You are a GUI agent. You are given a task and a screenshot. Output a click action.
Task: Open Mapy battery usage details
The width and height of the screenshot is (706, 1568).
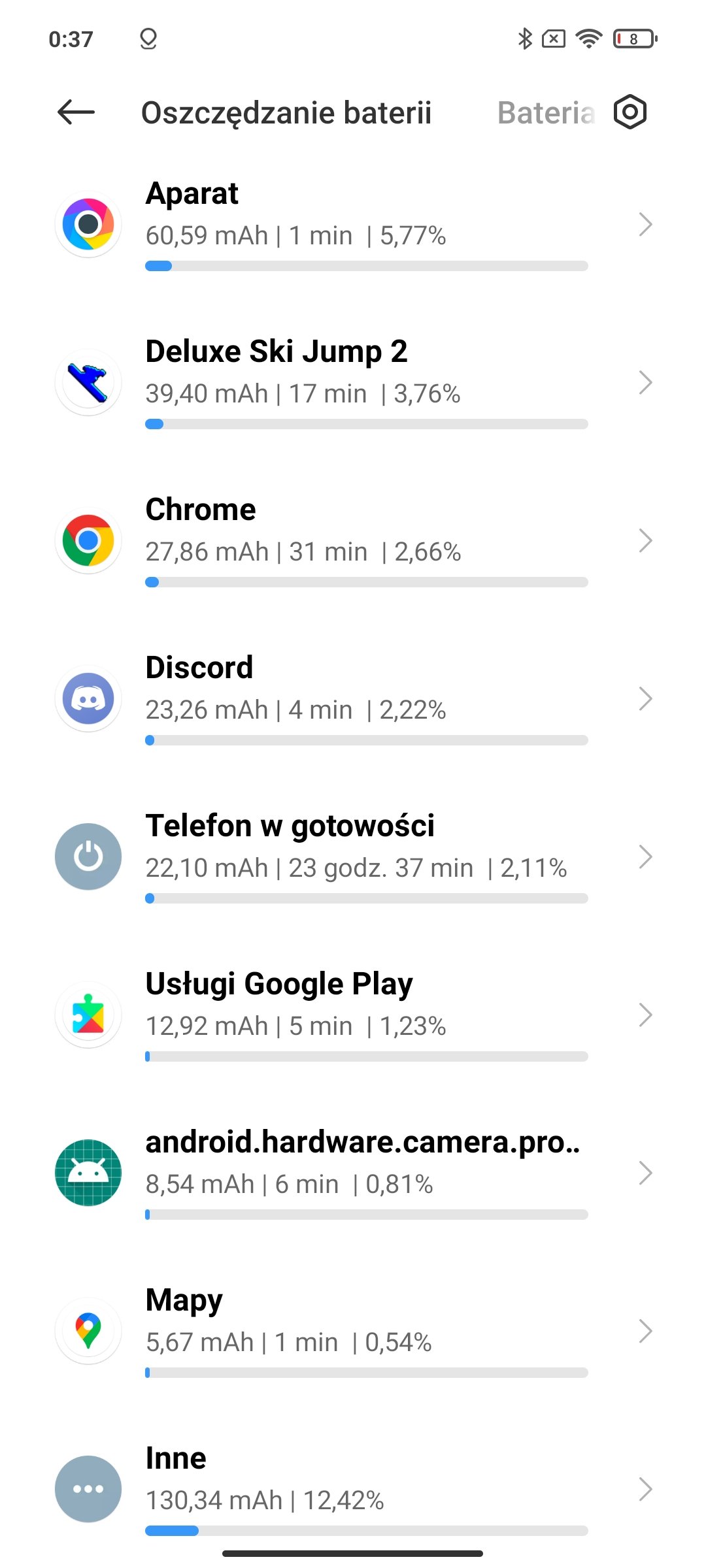(353, 1331)
